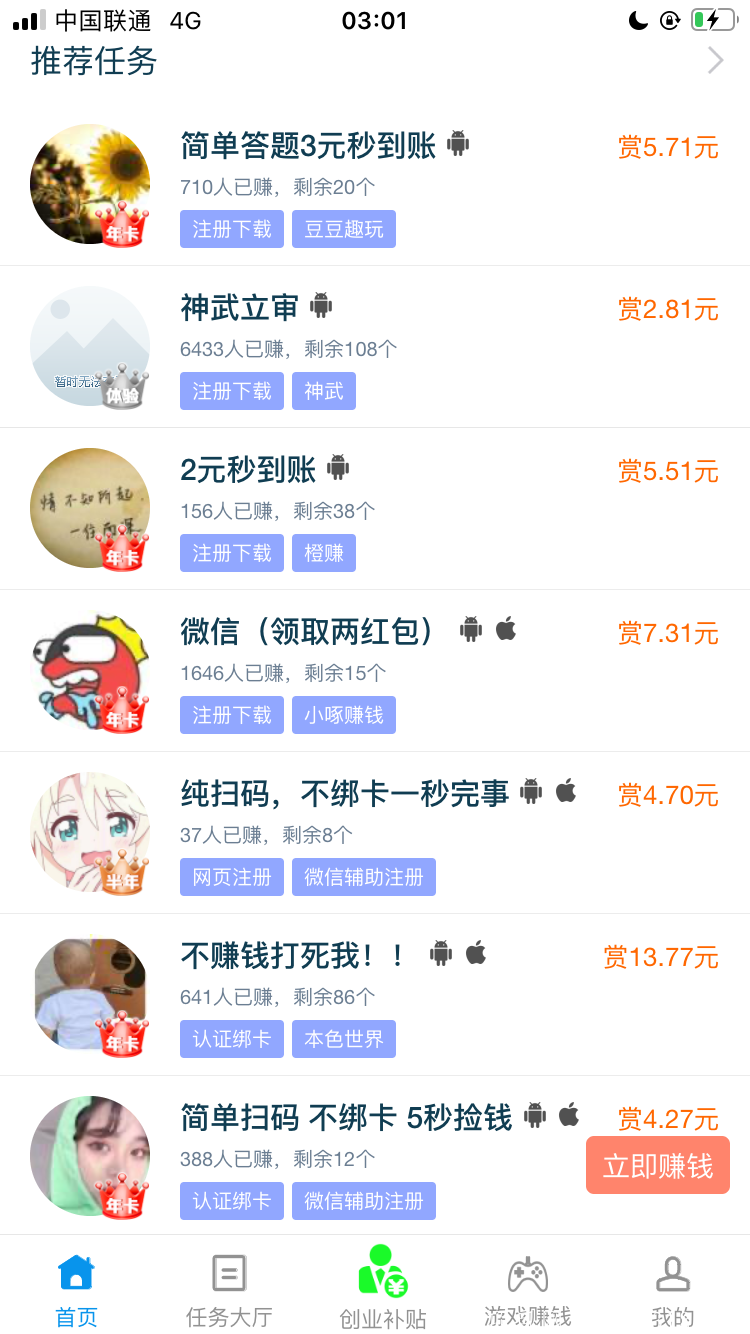Screen dimensions: 750x1334
Task: Open the 简单答题3元秒到账 task
Action: (308, 146)
